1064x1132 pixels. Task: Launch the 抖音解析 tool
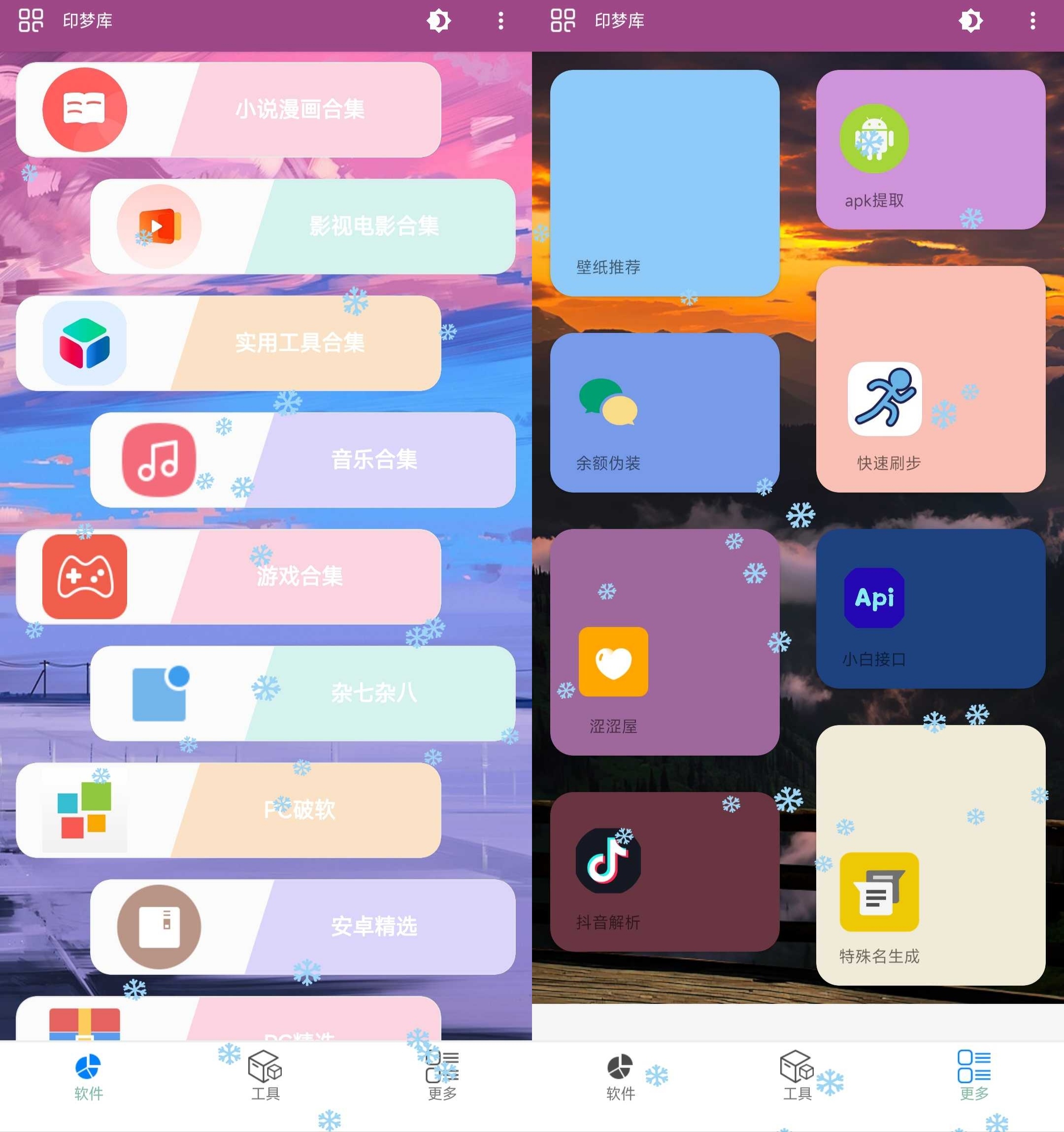tap(665, 871)
